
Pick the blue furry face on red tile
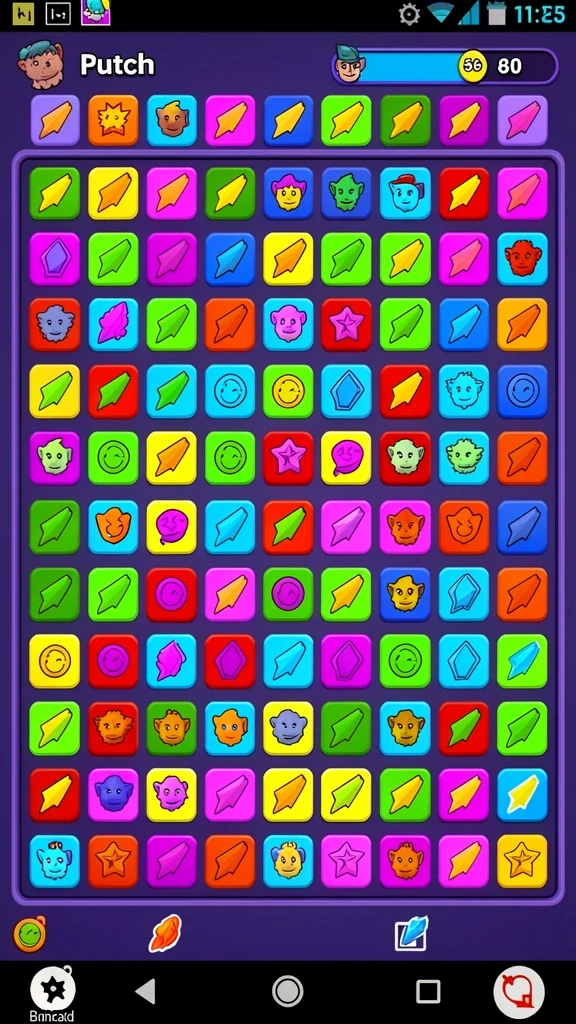click(x=55, y=325)
